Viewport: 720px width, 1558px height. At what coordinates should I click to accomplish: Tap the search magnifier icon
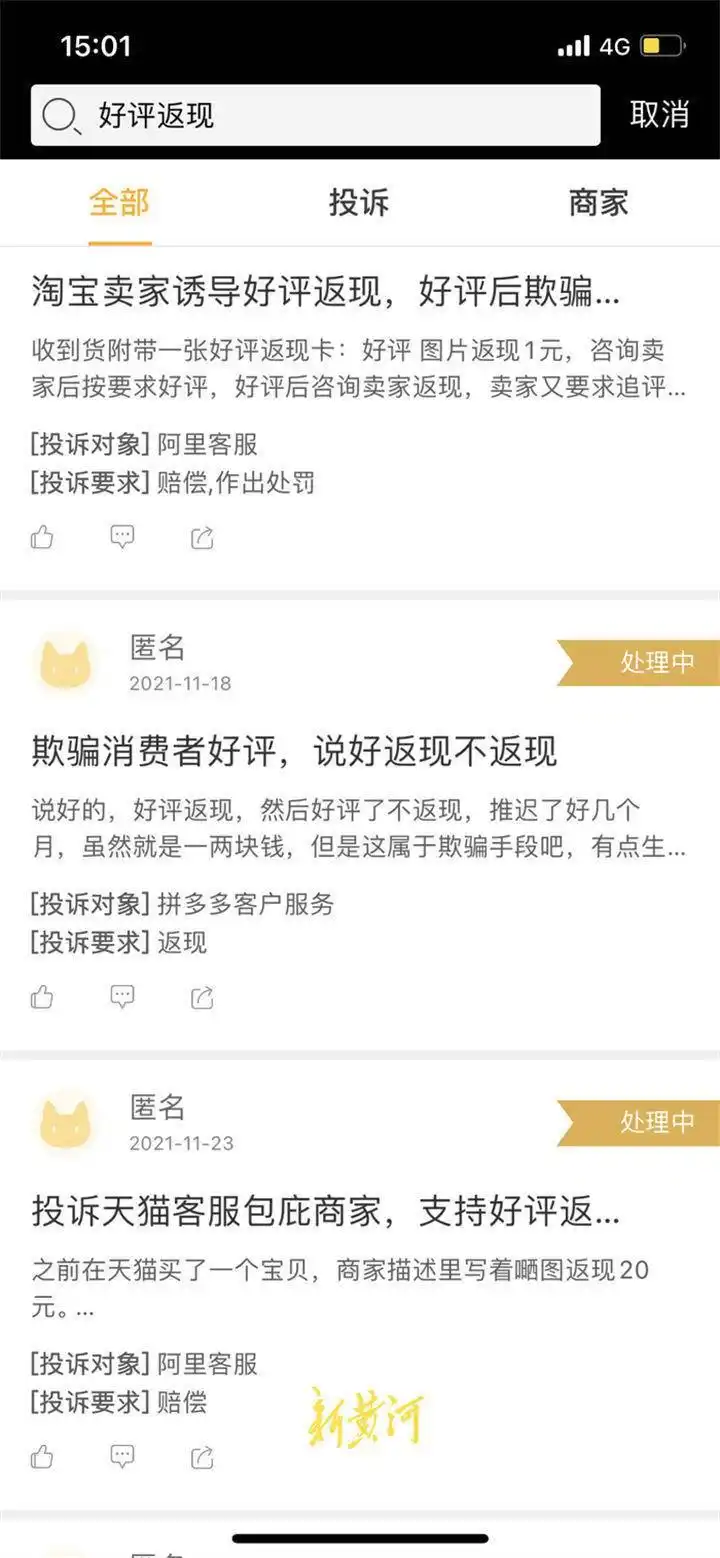(x=62, y=114)
